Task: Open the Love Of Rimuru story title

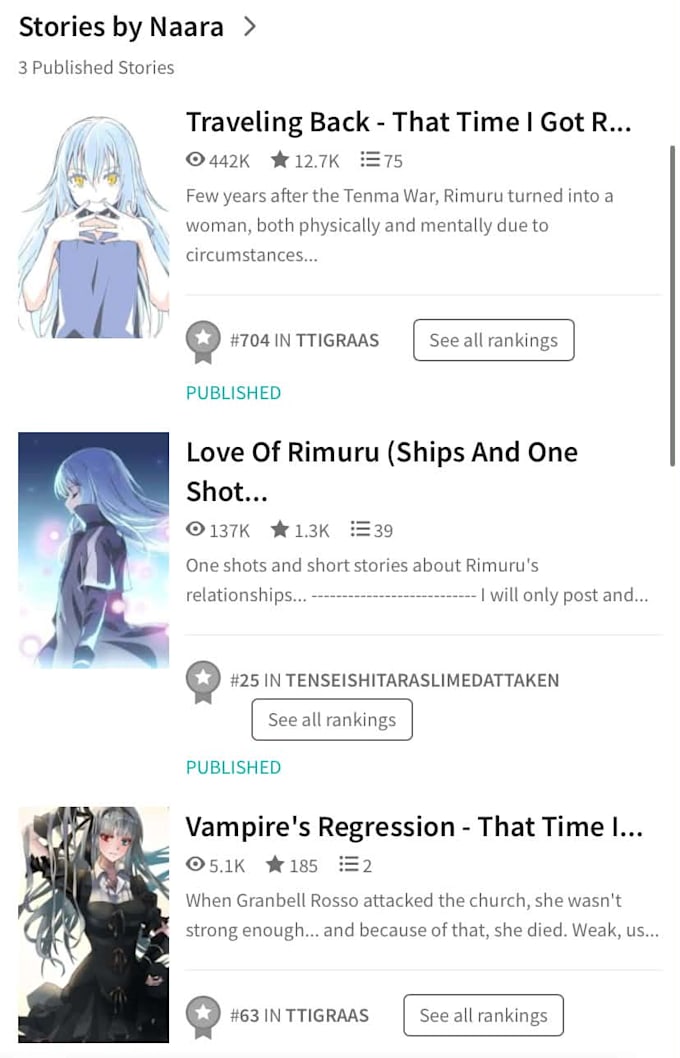Action: (x=382, y=472)
